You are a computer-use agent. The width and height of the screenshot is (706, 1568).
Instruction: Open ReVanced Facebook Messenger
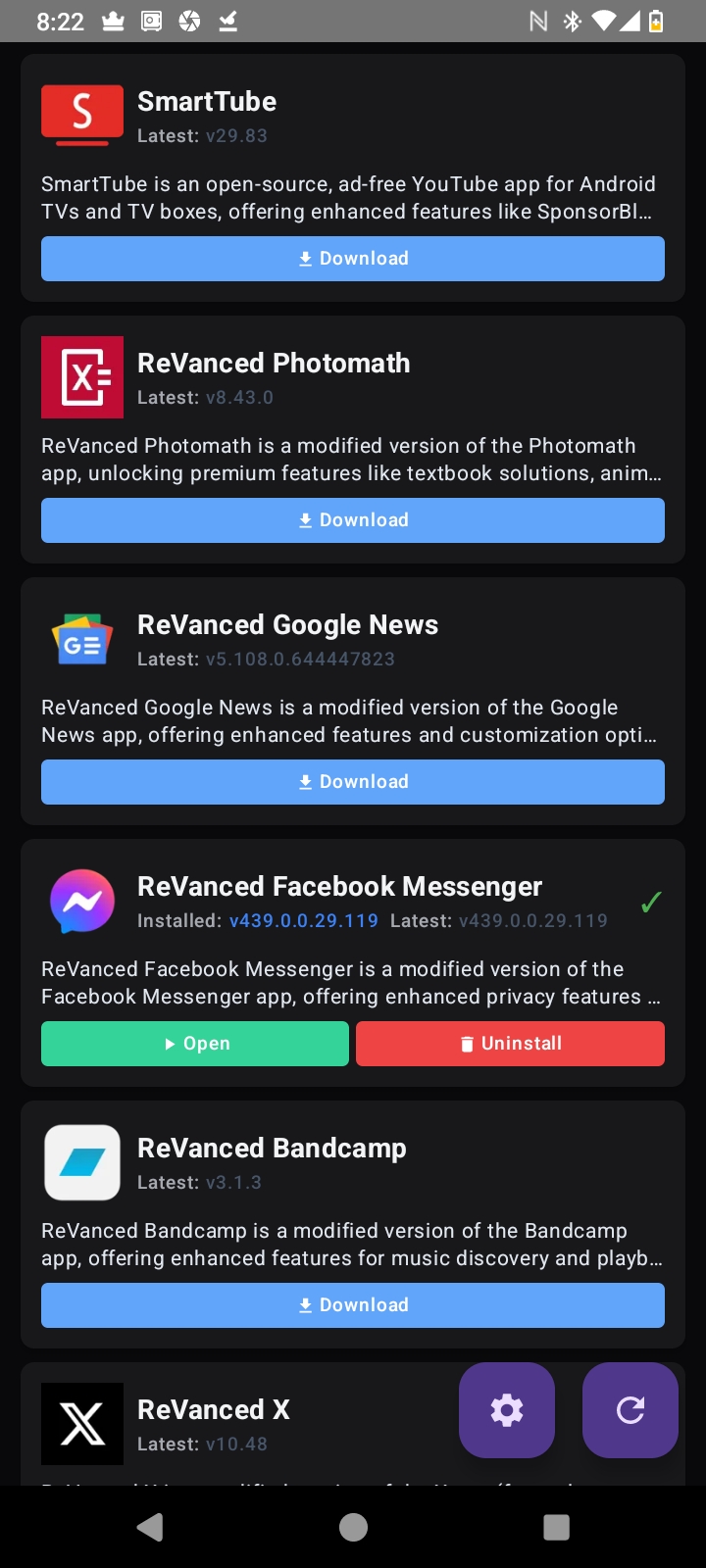(x=195, y=1044)
